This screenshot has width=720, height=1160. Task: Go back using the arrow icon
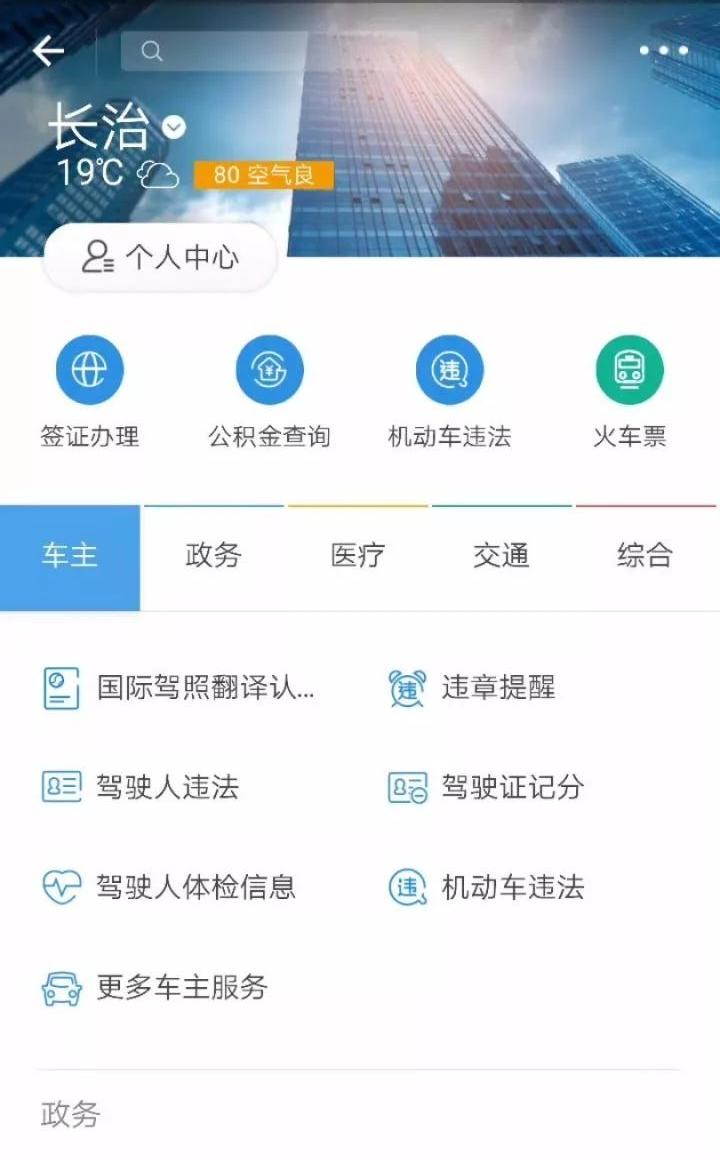point(47,51)
